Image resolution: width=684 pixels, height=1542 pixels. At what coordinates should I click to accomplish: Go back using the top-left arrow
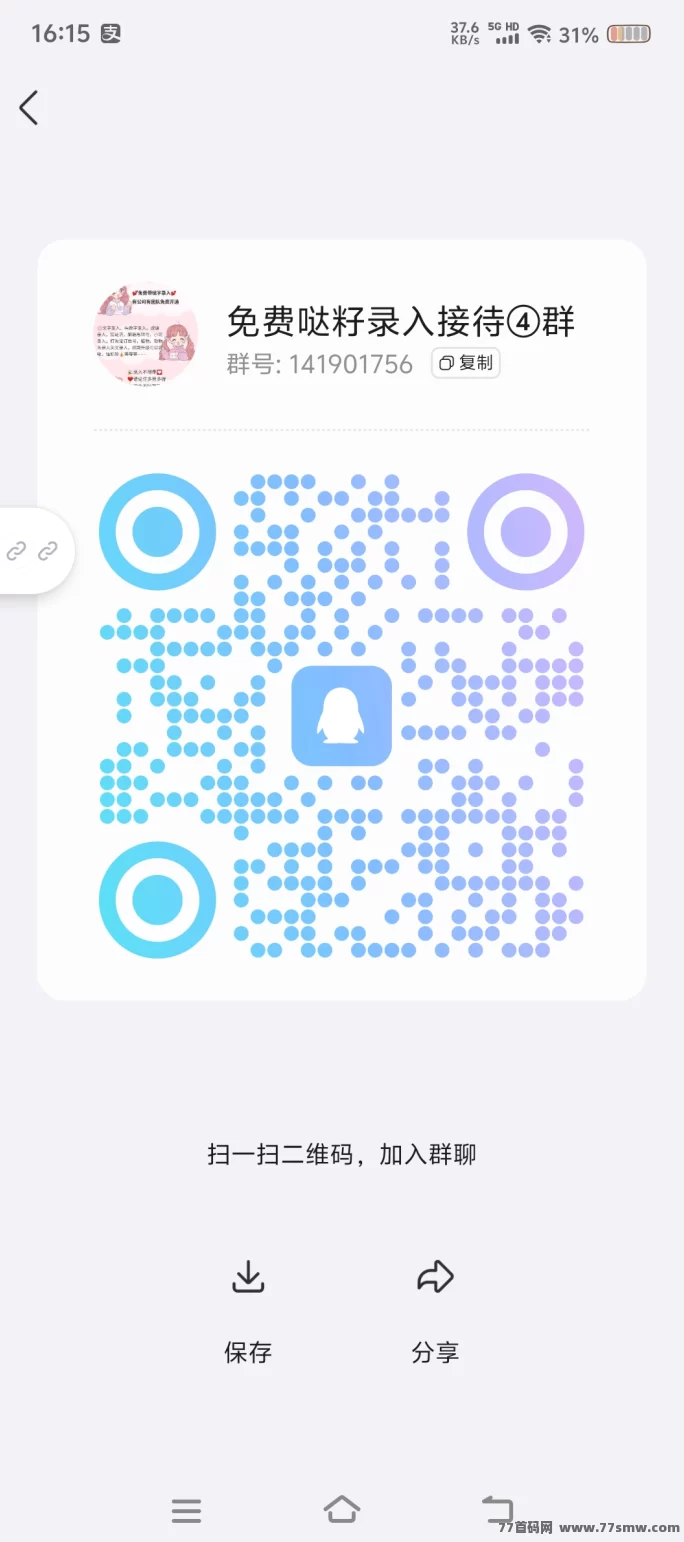(29, 107)
